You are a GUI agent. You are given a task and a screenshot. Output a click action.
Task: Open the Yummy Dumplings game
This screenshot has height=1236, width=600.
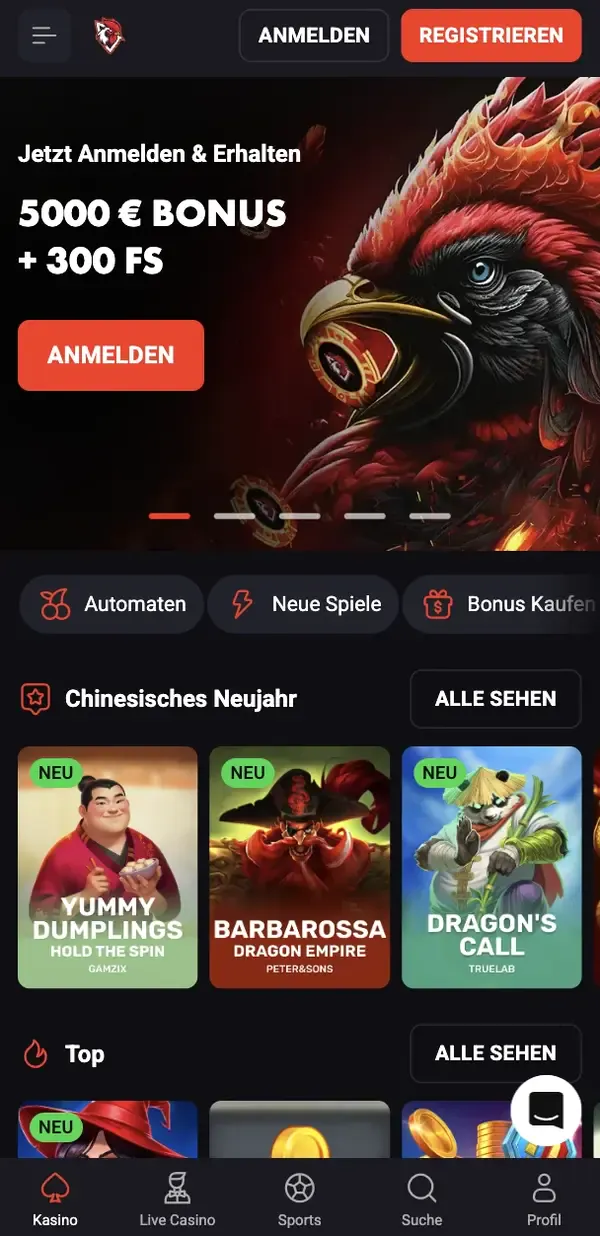(x=108, y=867)
